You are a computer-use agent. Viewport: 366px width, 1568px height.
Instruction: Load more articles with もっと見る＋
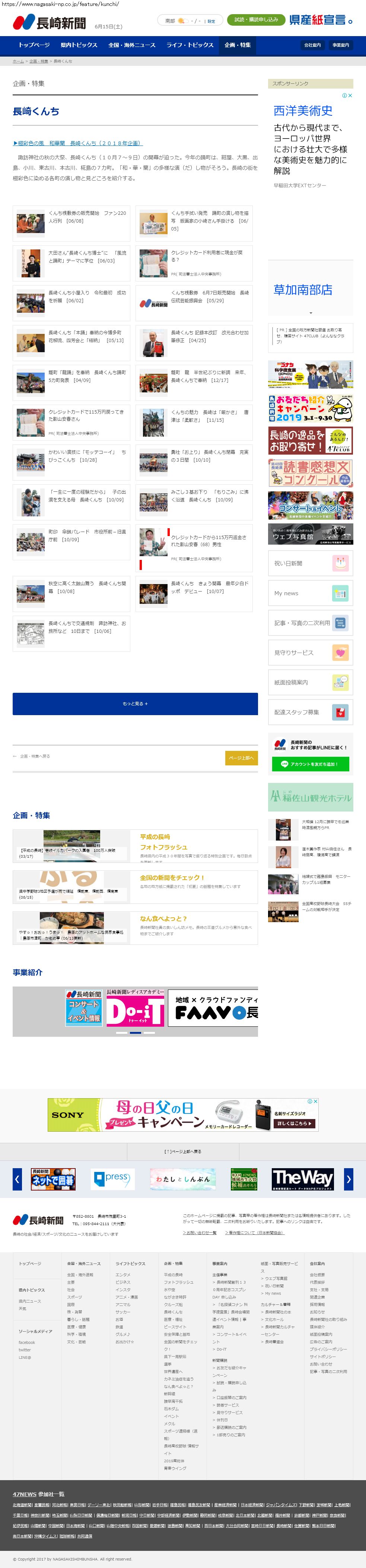135,704
